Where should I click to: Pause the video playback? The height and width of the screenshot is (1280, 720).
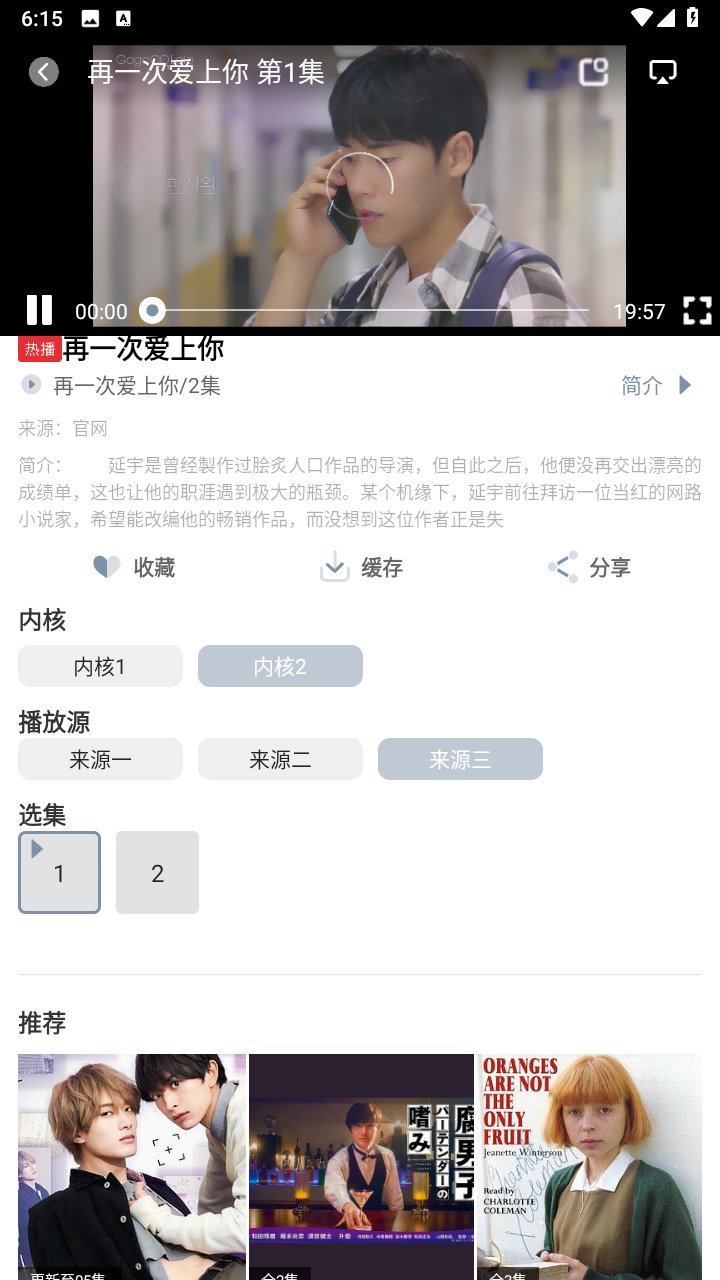(39, 310)
